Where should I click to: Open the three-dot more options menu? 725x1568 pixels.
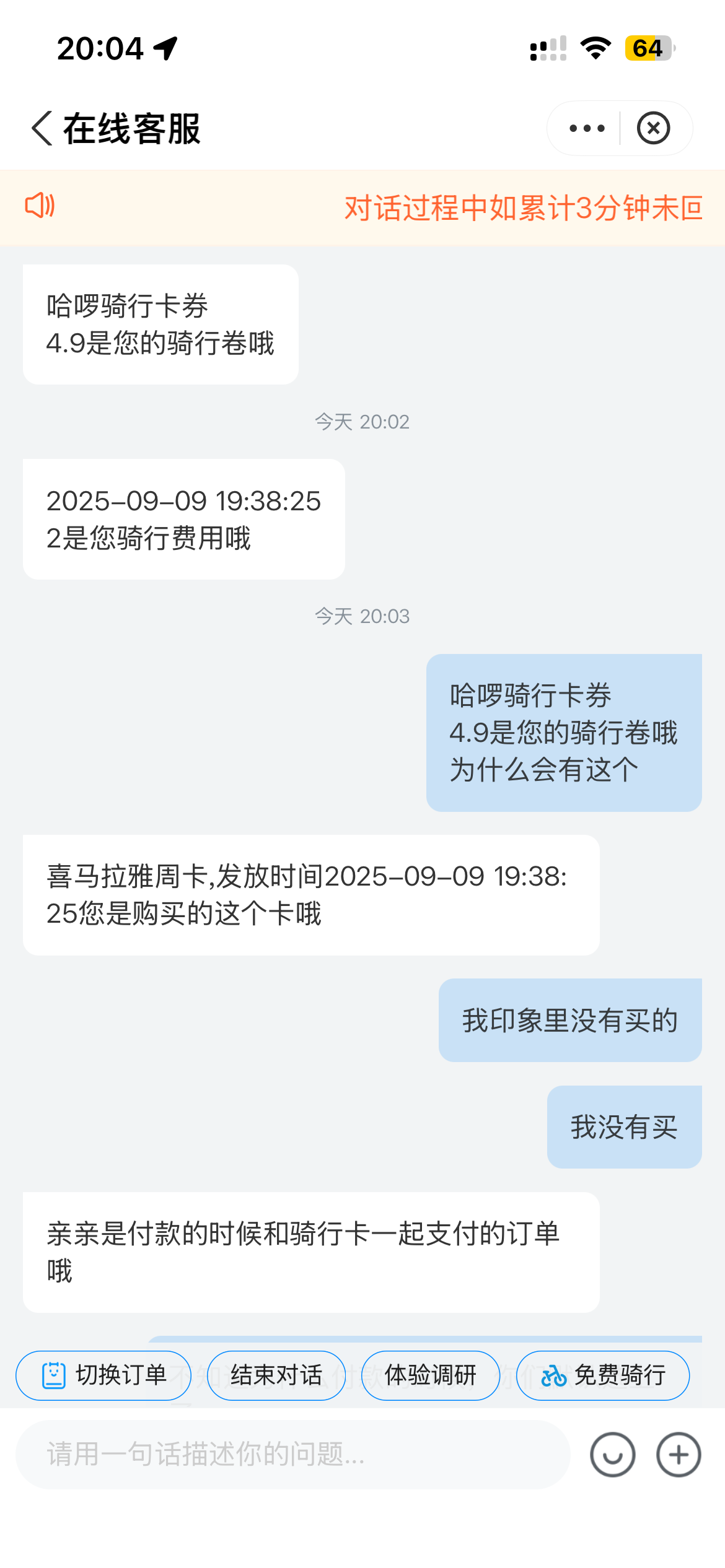pyautogui.click(x=586, y=129)
